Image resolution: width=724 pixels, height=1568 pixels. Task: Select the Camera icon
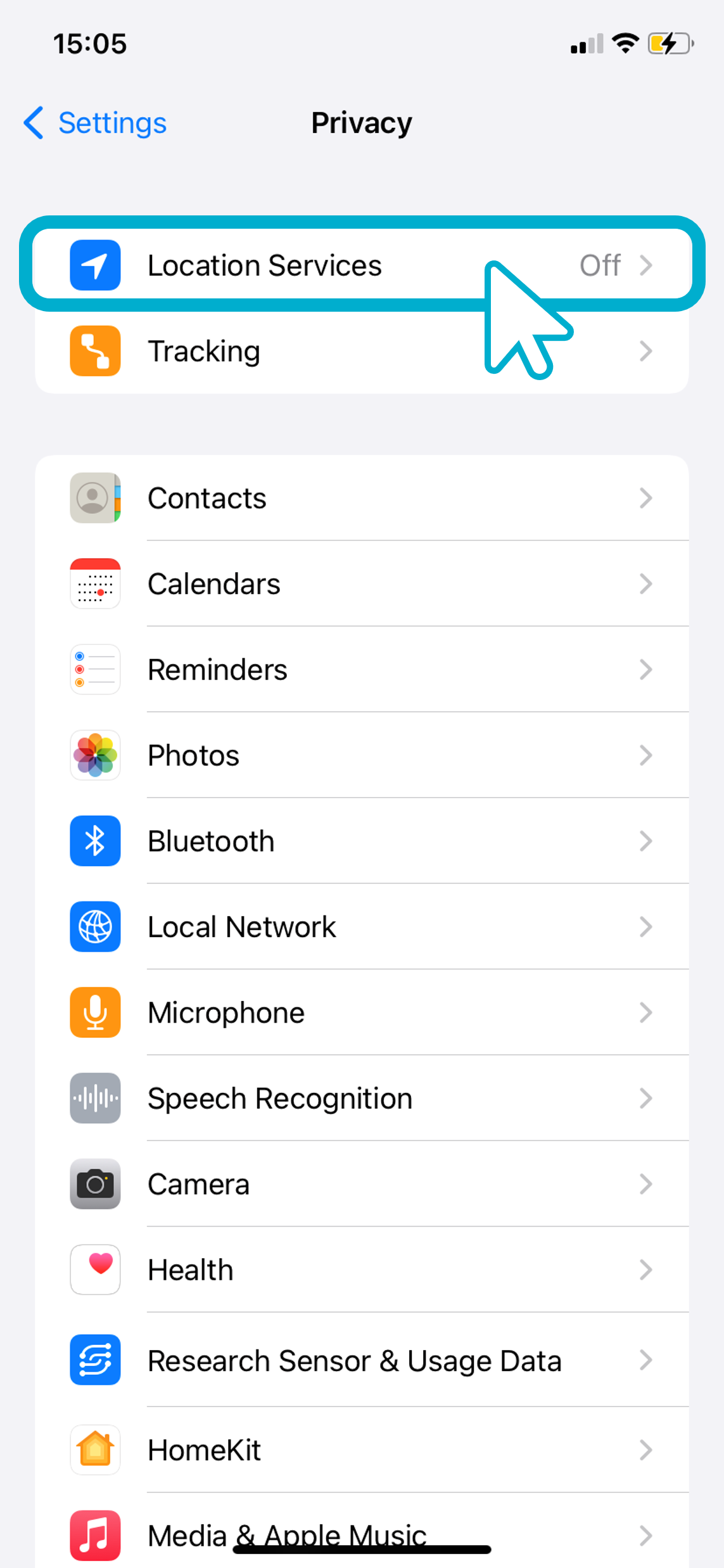[x=95, y=1184]
